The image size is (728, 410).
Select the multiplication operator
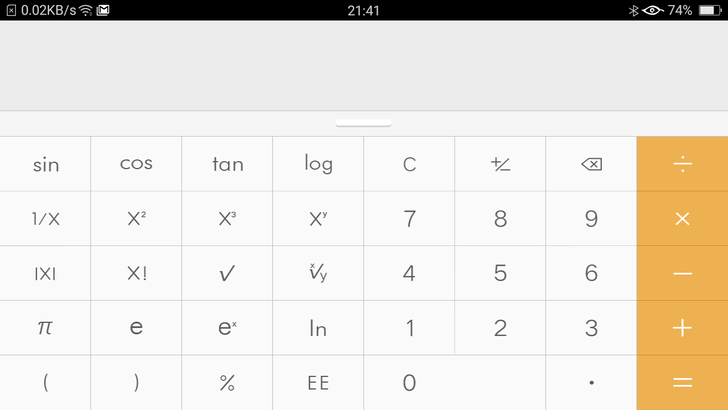pyautogui.click(x=682, y=219)
